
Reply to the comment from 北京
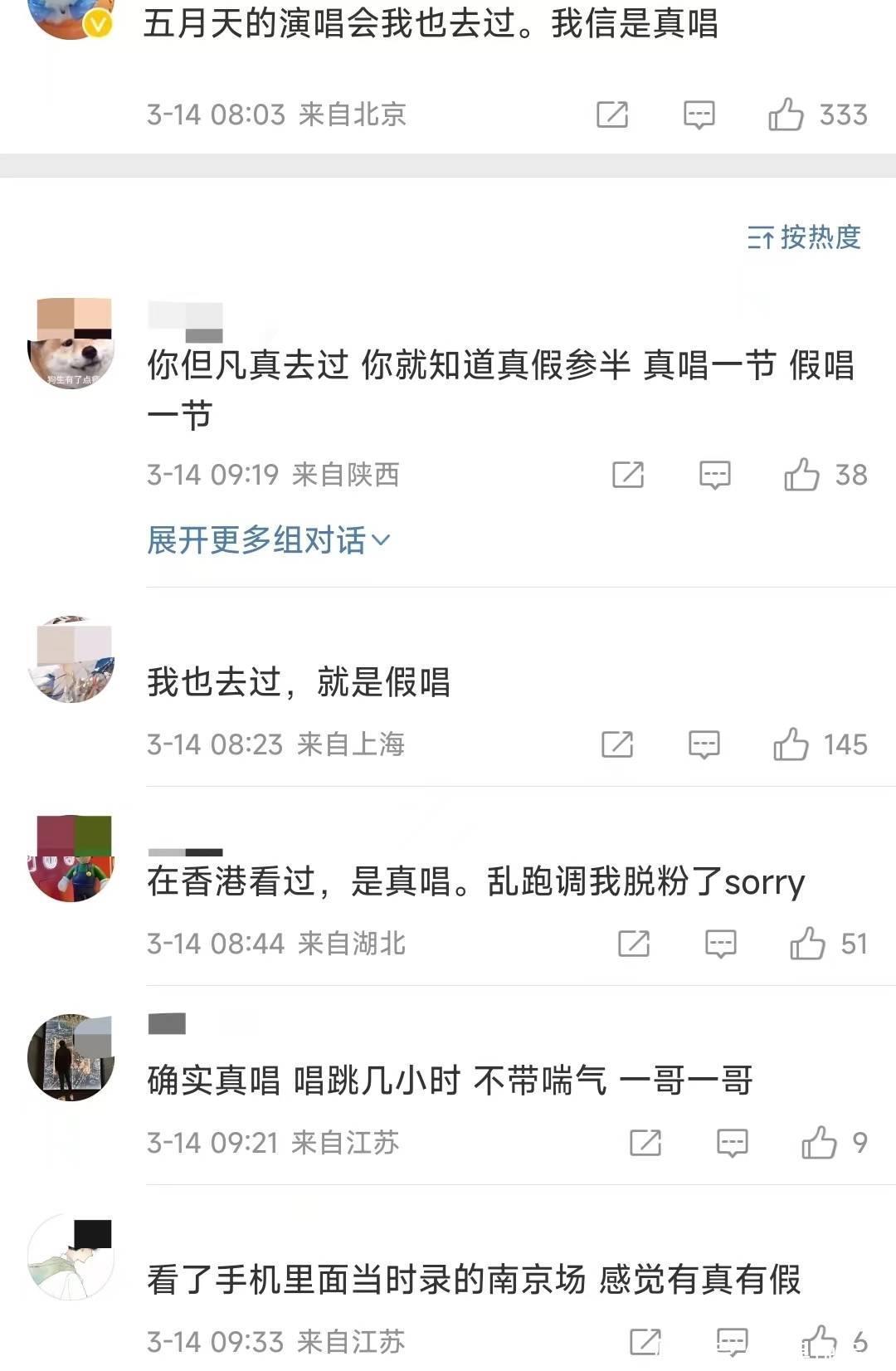(x=699, y=115)
